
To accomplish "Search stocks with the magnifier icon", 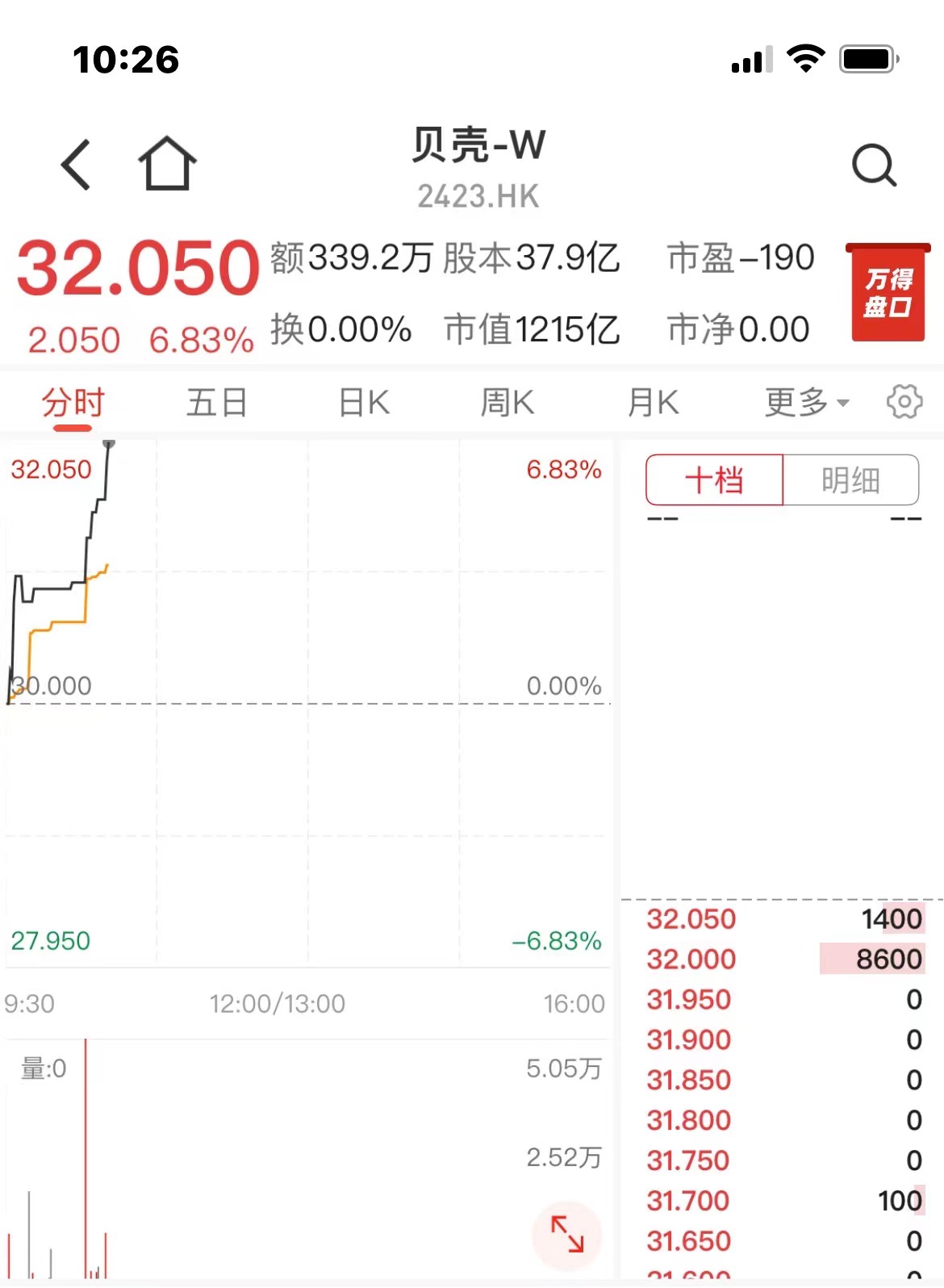I will click(x=874, y=165).
